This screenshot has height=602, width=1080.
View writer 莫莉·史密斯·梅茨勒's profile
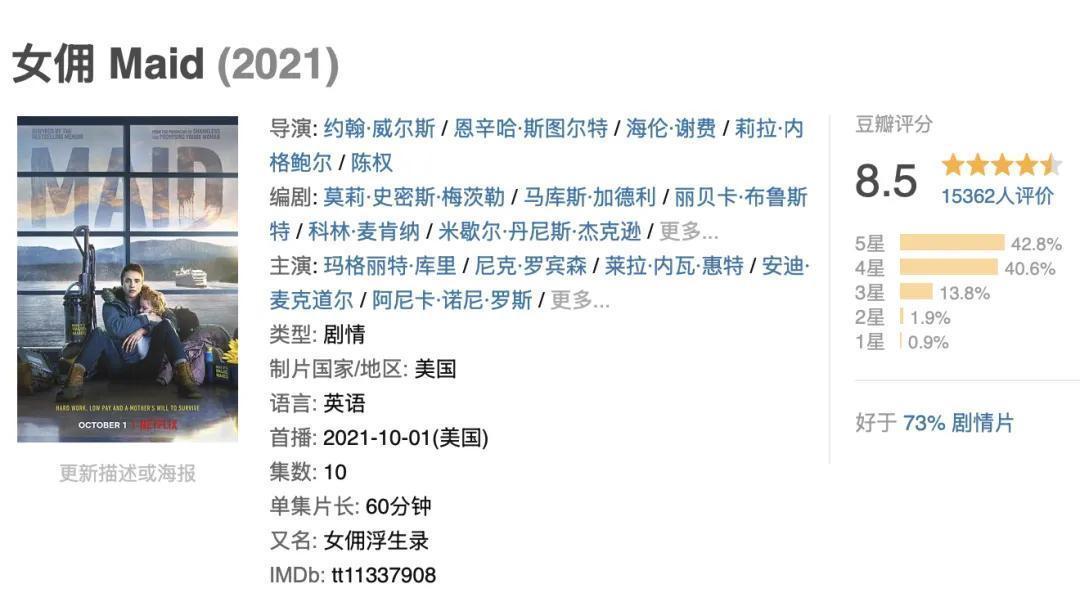[414, 197]
